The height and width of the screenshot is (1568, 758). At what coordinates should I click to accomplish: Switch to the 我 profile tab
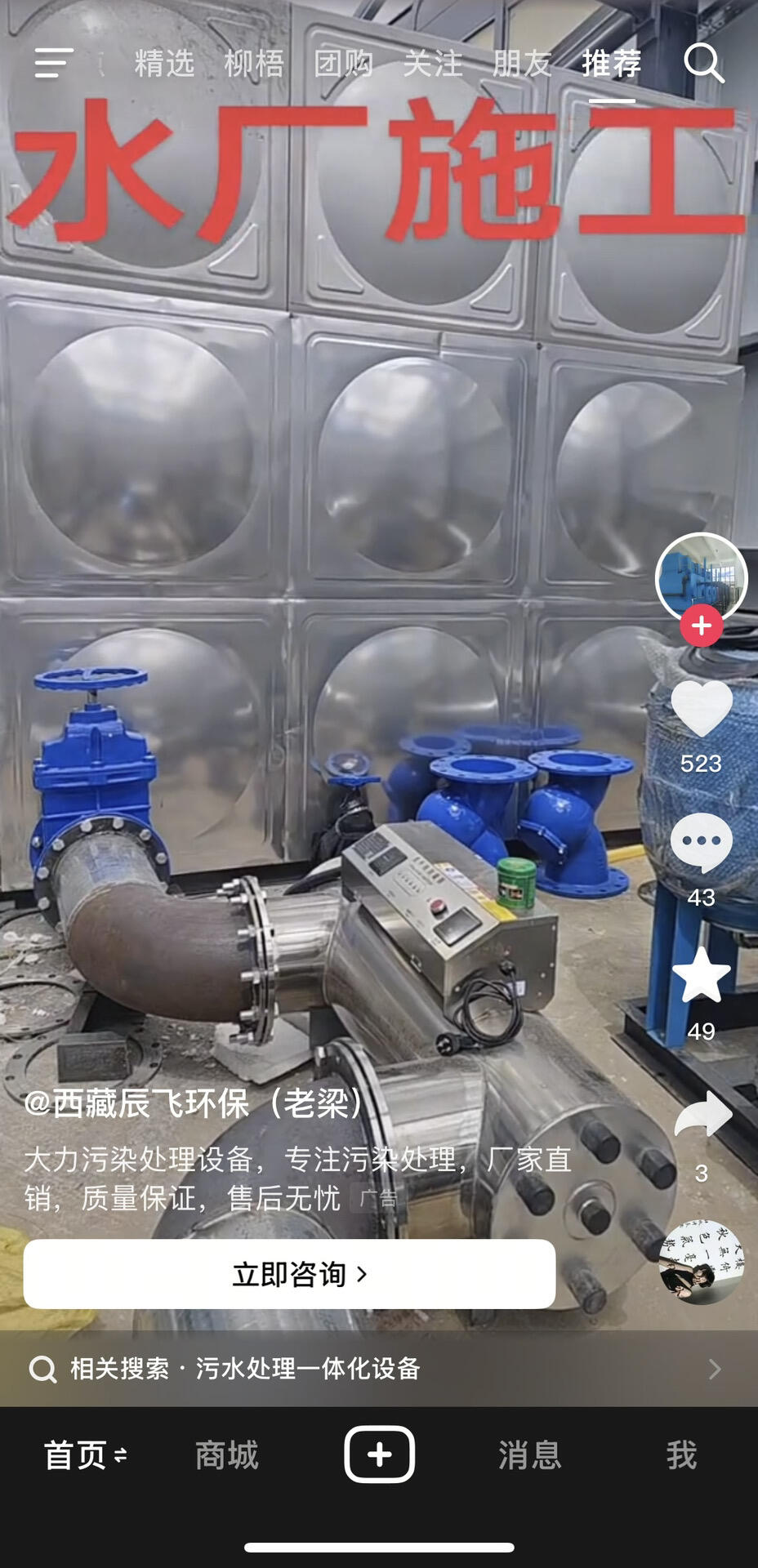coord(681,1454)
